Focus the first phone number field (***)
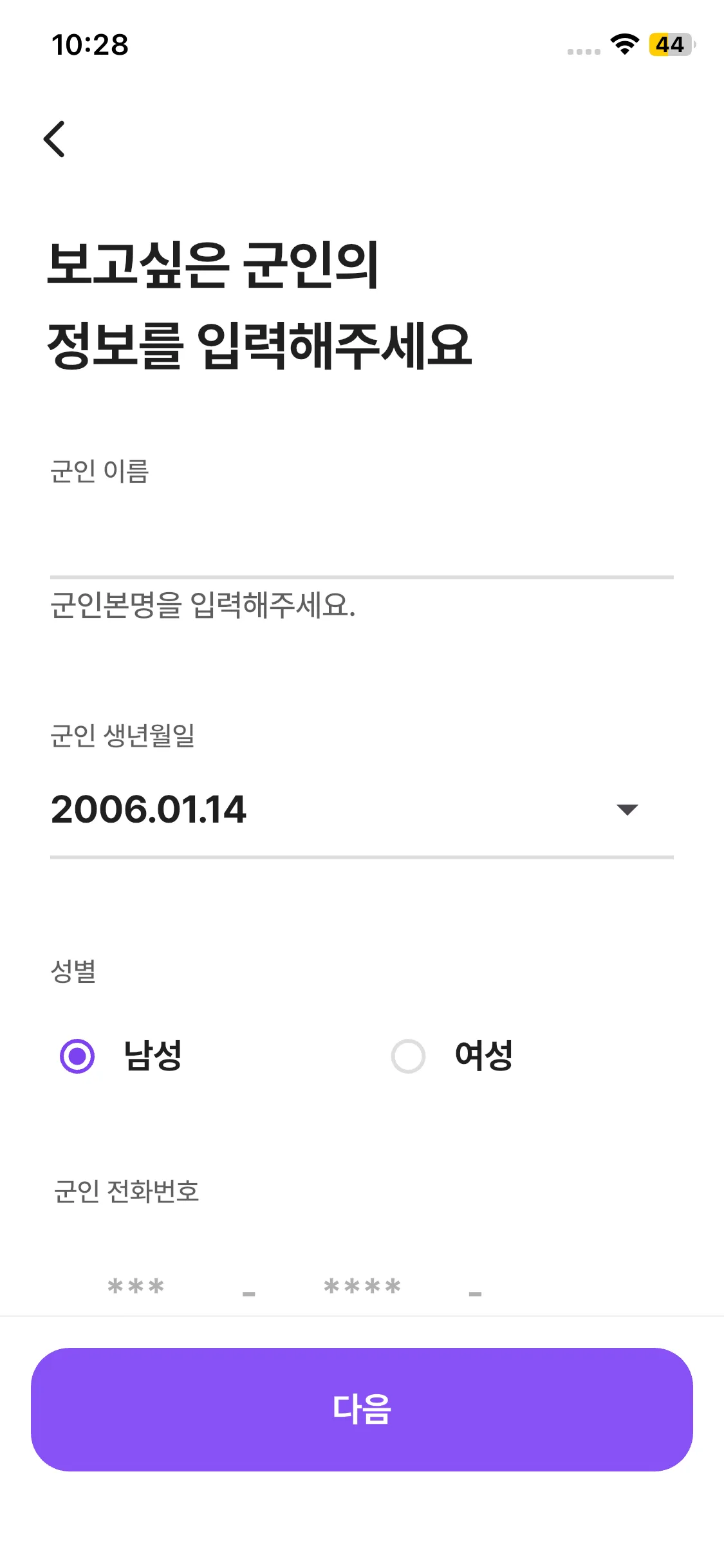The width and height of the screenshot is (724, 1568). coord(136,1287)
